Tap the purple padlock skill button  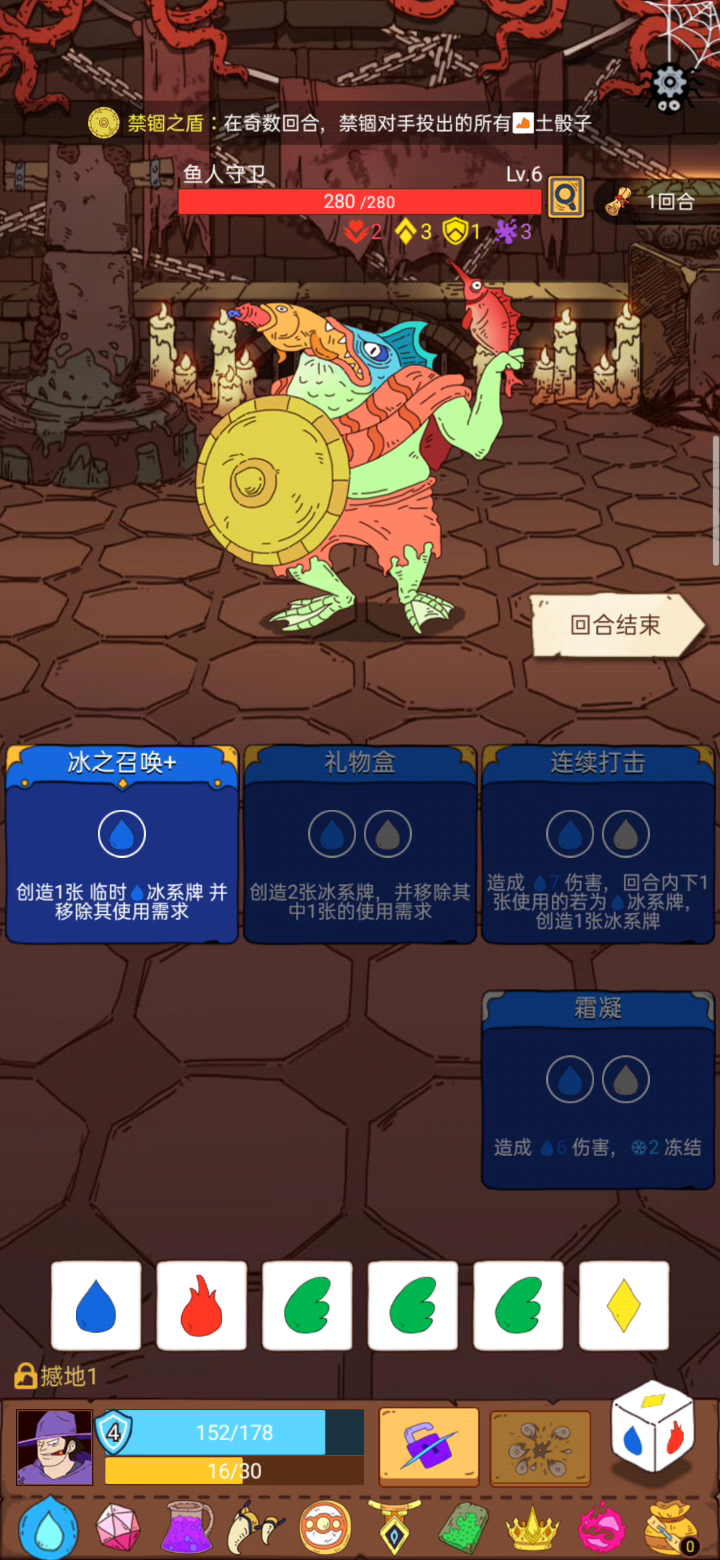click(429, 1446)
